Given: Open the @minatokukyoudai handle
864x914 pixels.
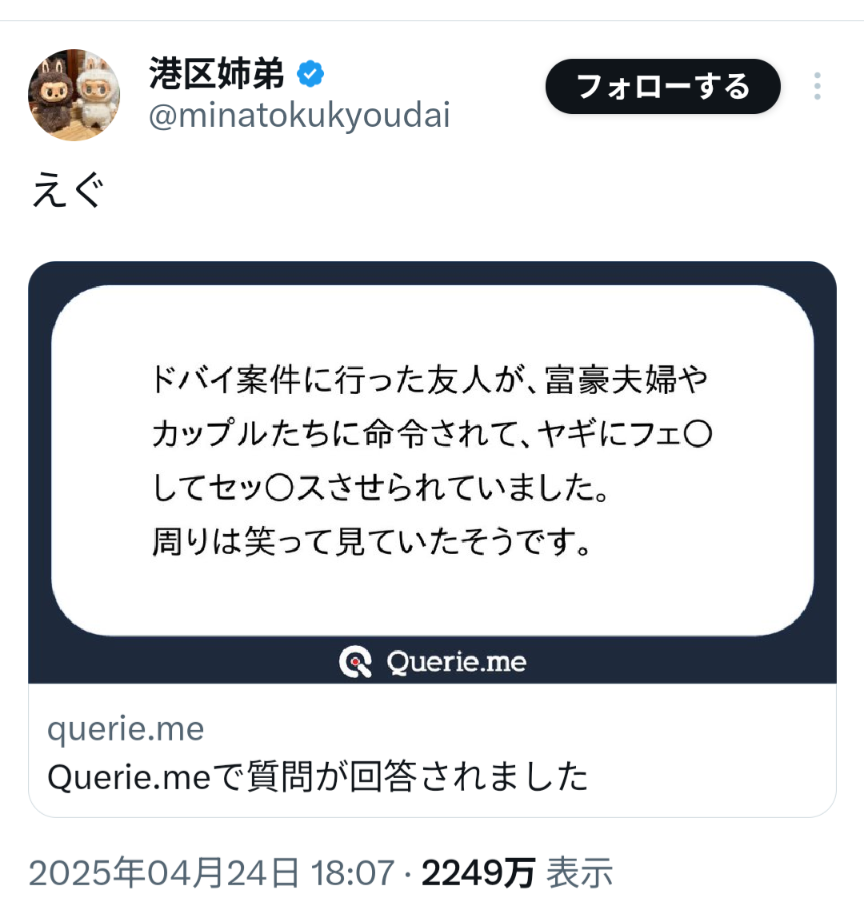Looking at the screenshot, I should tap(299, 116).
